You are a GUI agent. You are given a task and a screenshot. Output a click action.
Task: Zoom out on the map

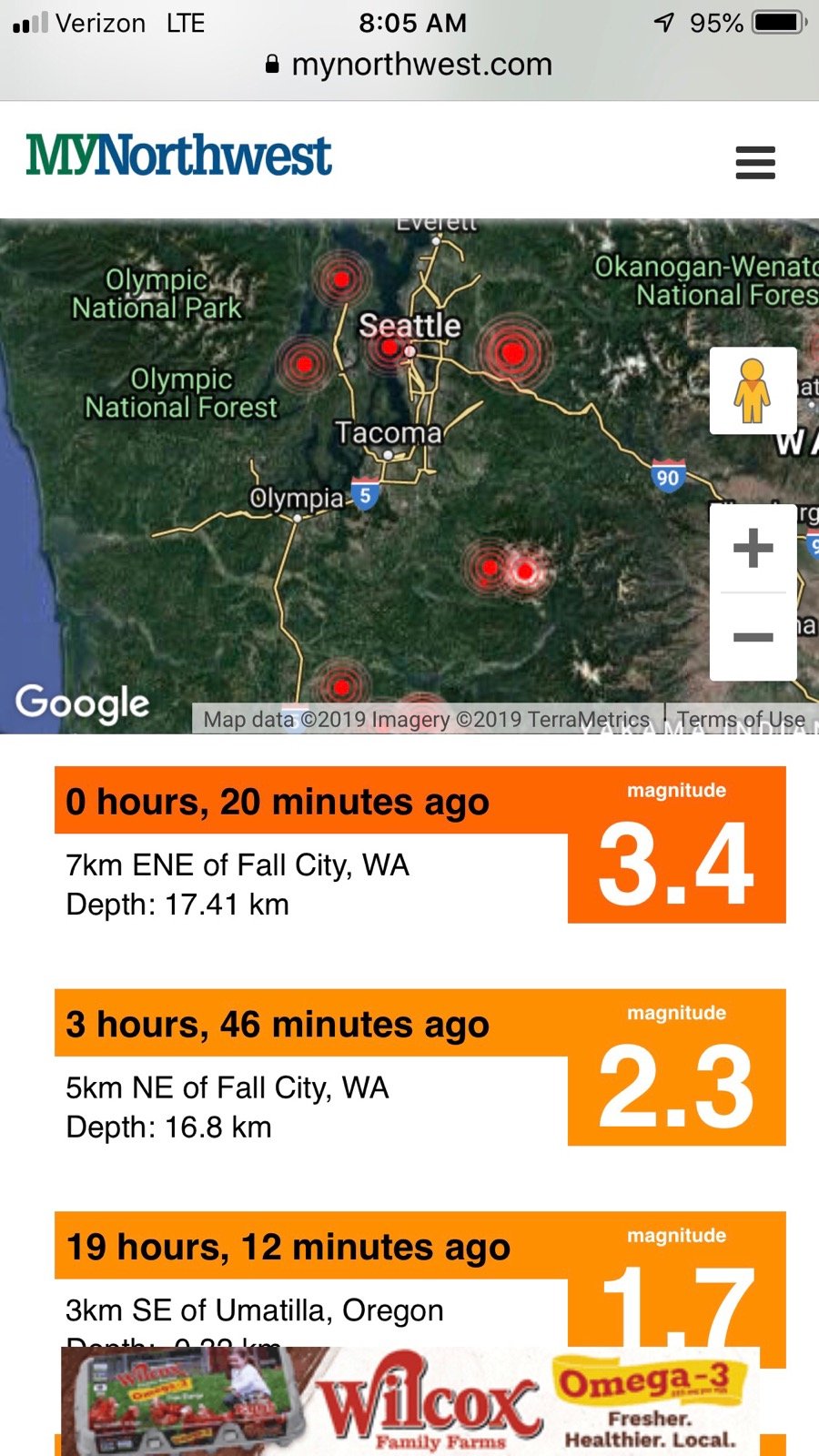point(753,637)
